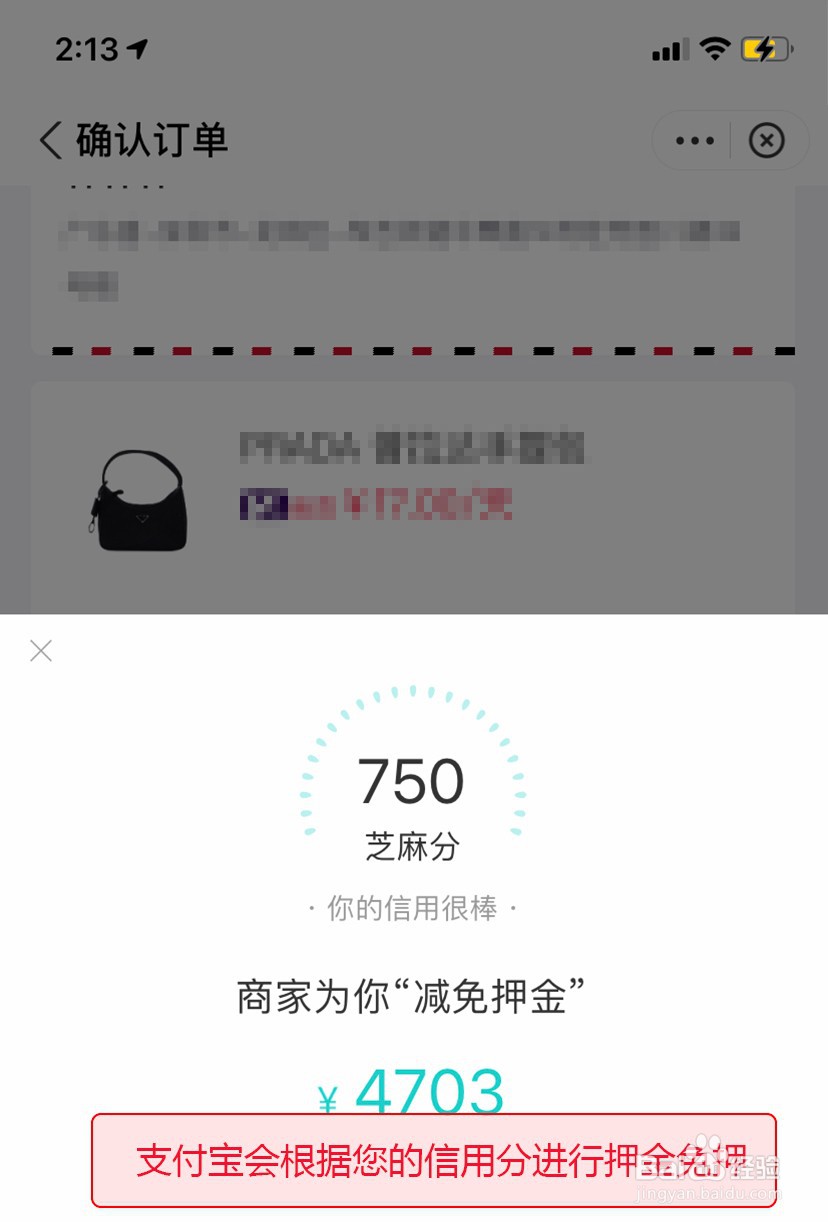The width and height of the screenshot is (828, 1222).
Task: Dismiss the deposit popup via X icon
Action: pyautogui.click(x=40, y=650)
